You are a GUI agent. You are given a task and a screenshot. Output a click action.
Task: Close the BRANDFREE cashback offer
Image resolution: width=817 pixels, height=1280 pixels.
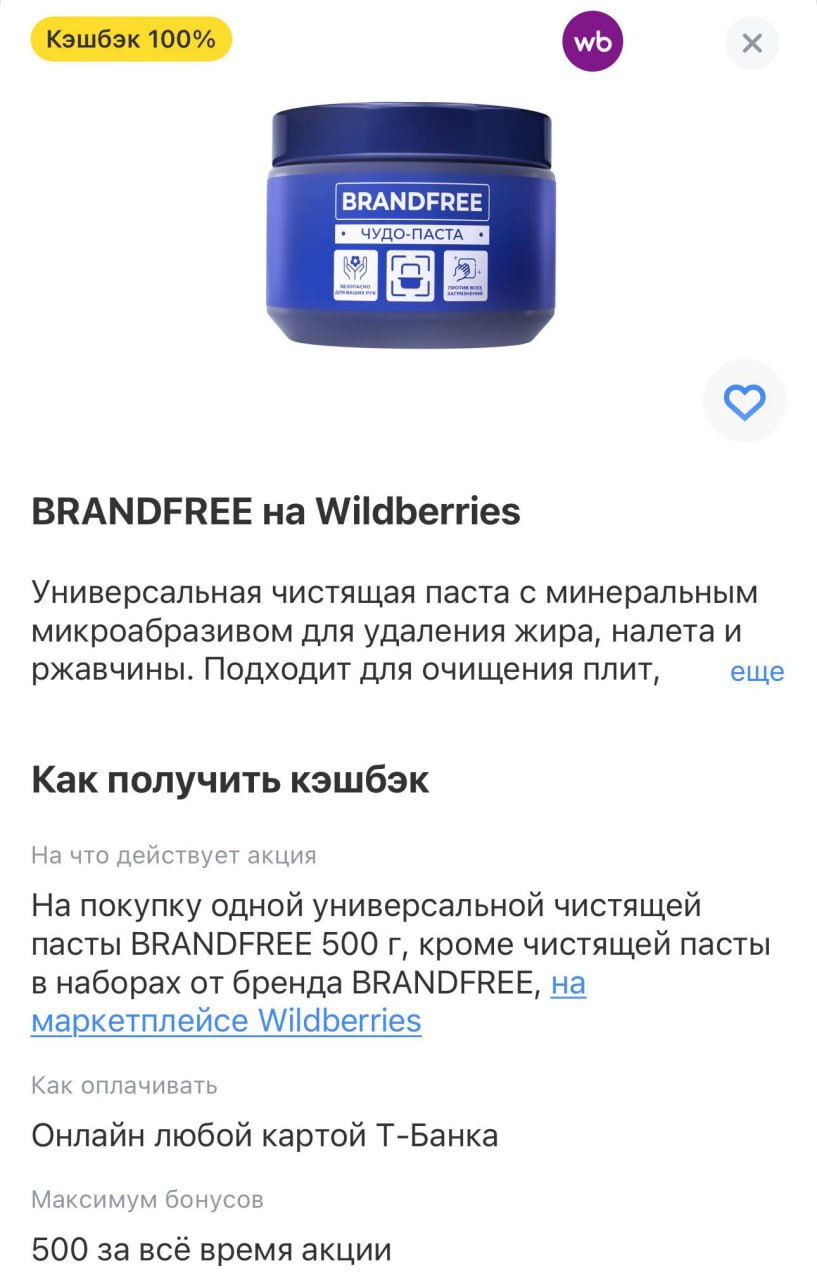click(x=752, y=43)
